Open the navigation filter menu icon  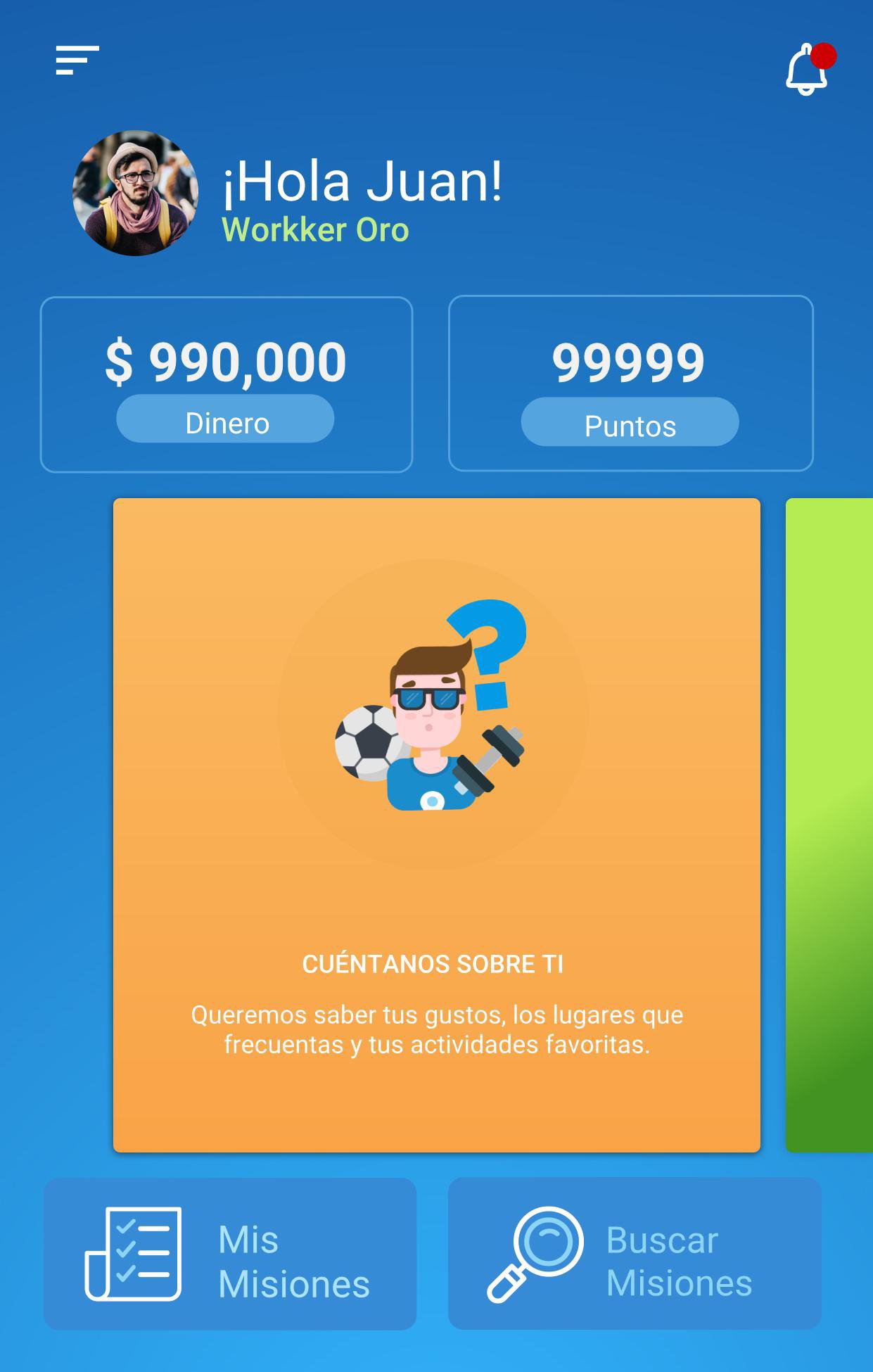(x=75, y=61)
